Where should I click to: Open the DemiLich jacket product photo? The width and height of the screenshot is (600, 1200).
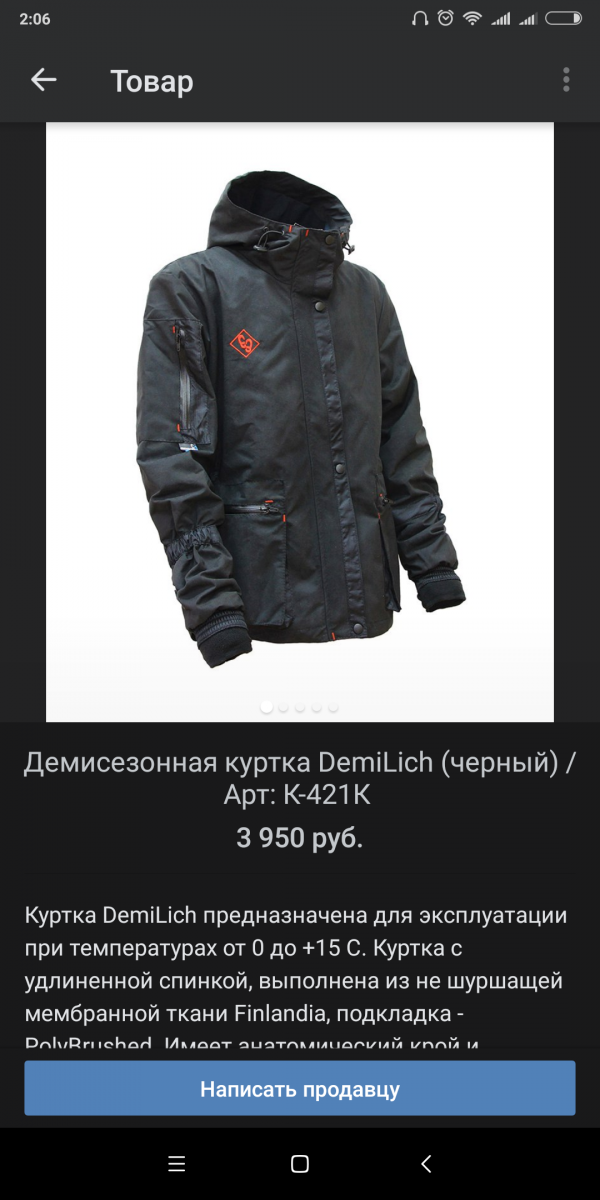pos(300,420)
